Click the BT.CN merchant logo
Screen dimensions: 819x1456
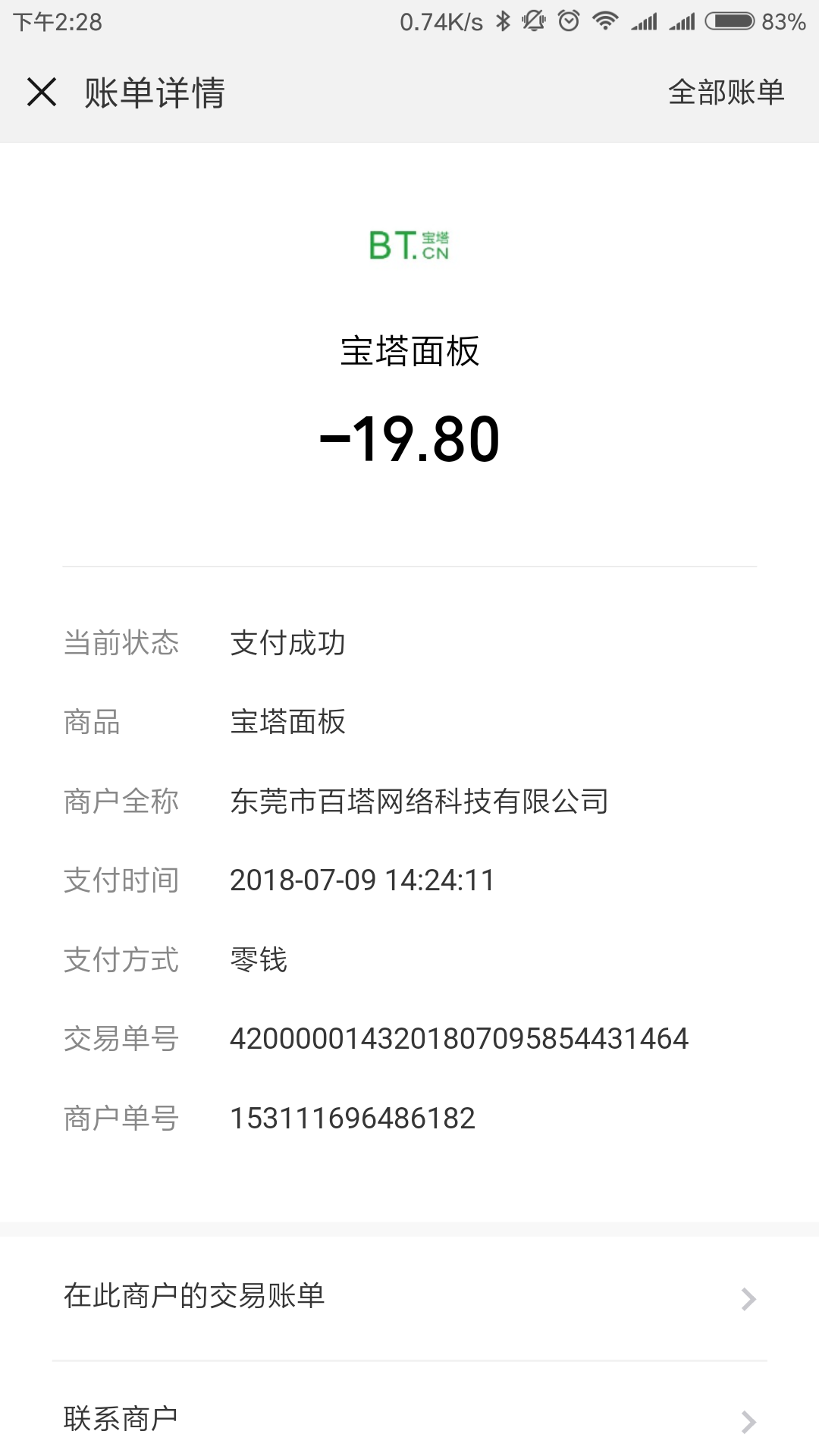tap(409, 245)
